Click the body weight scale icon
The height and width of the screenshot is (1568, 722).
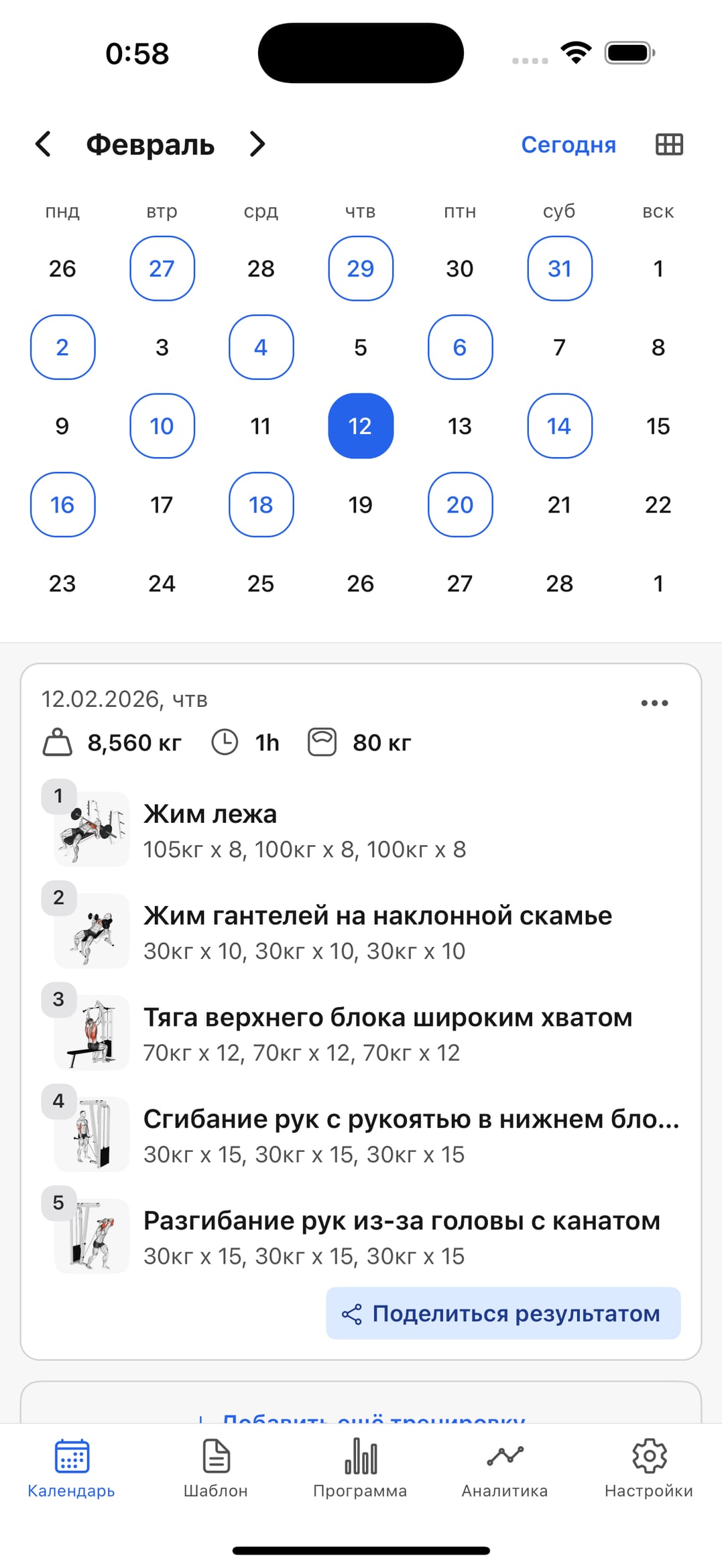coord(322,742)
